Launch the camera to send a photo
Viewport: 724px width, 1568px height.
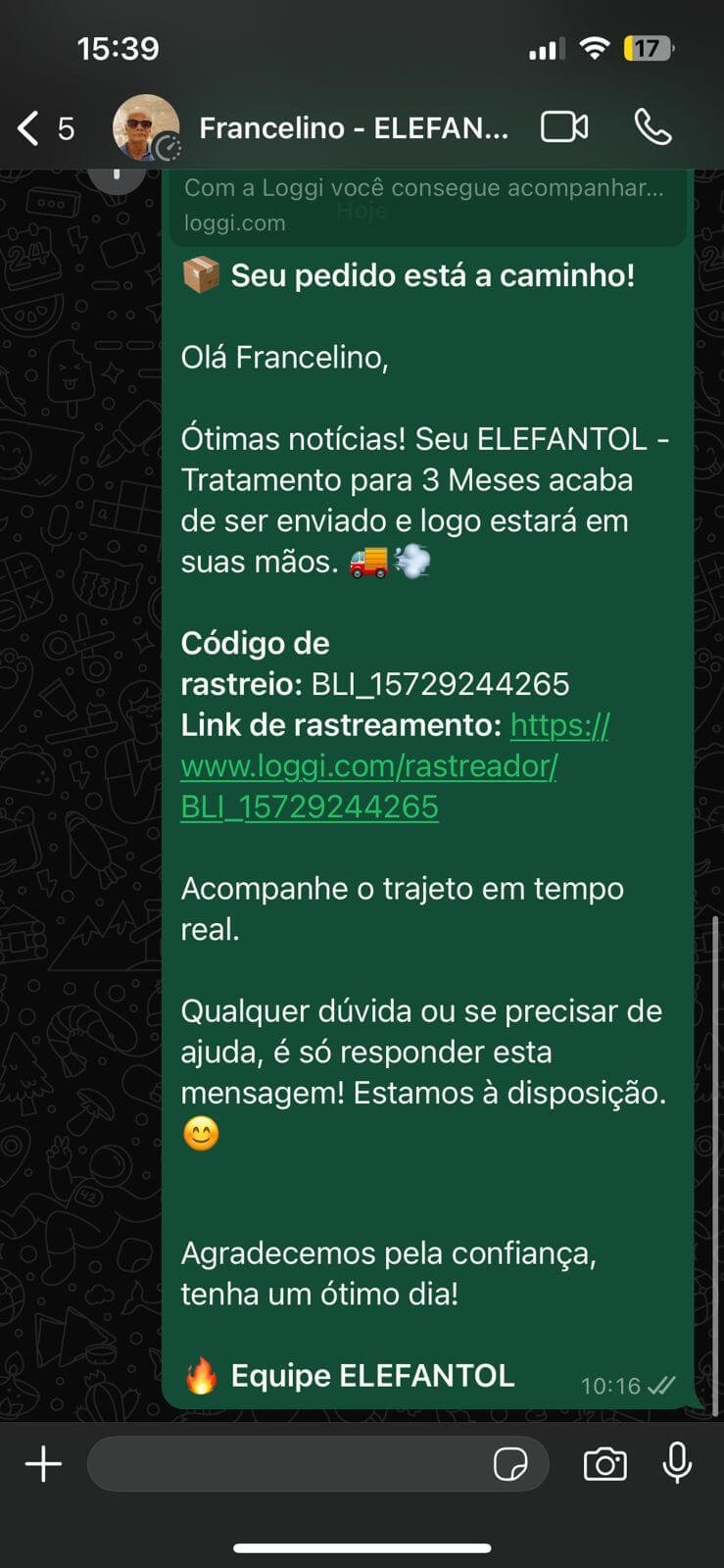click(604, 1464)
